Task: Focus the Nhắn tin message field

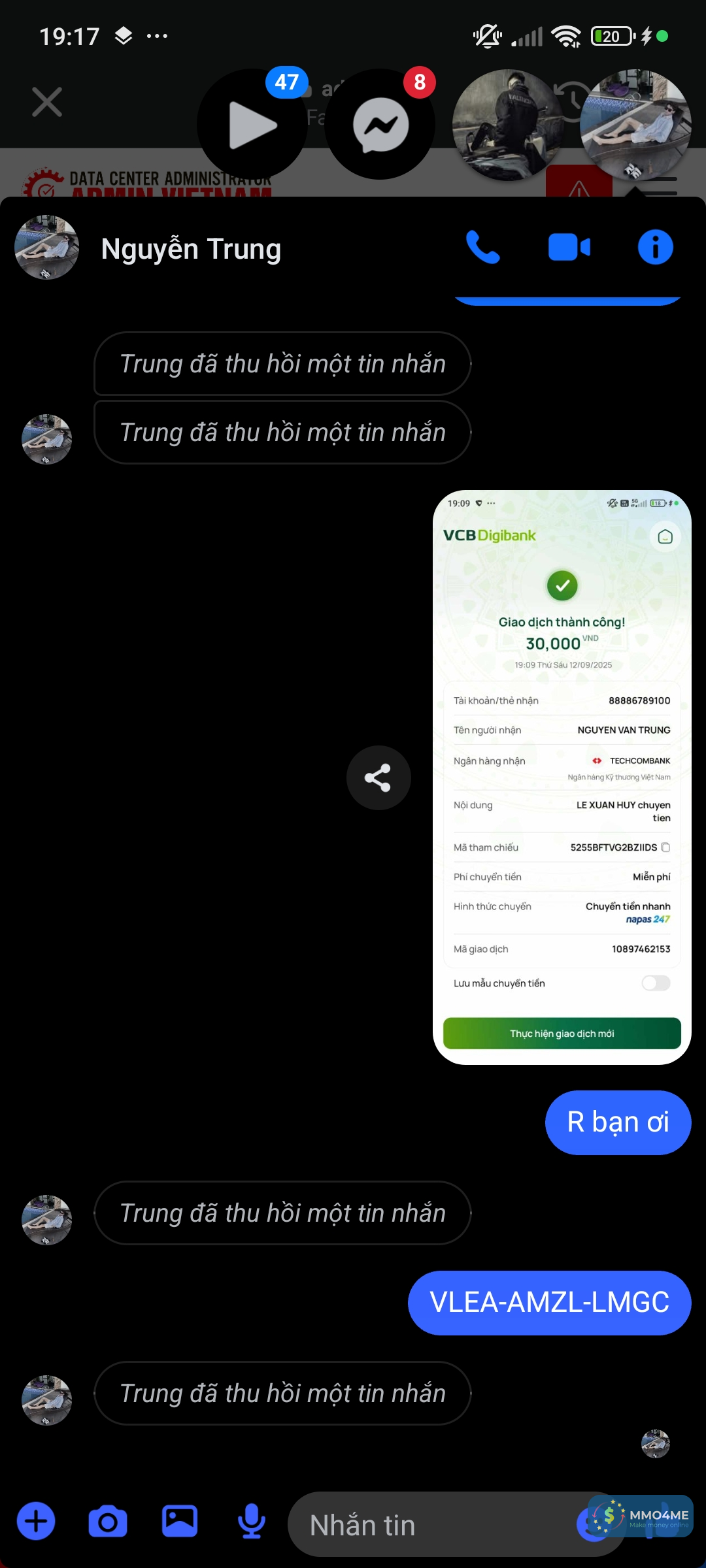Action: tap(431, 1526)
